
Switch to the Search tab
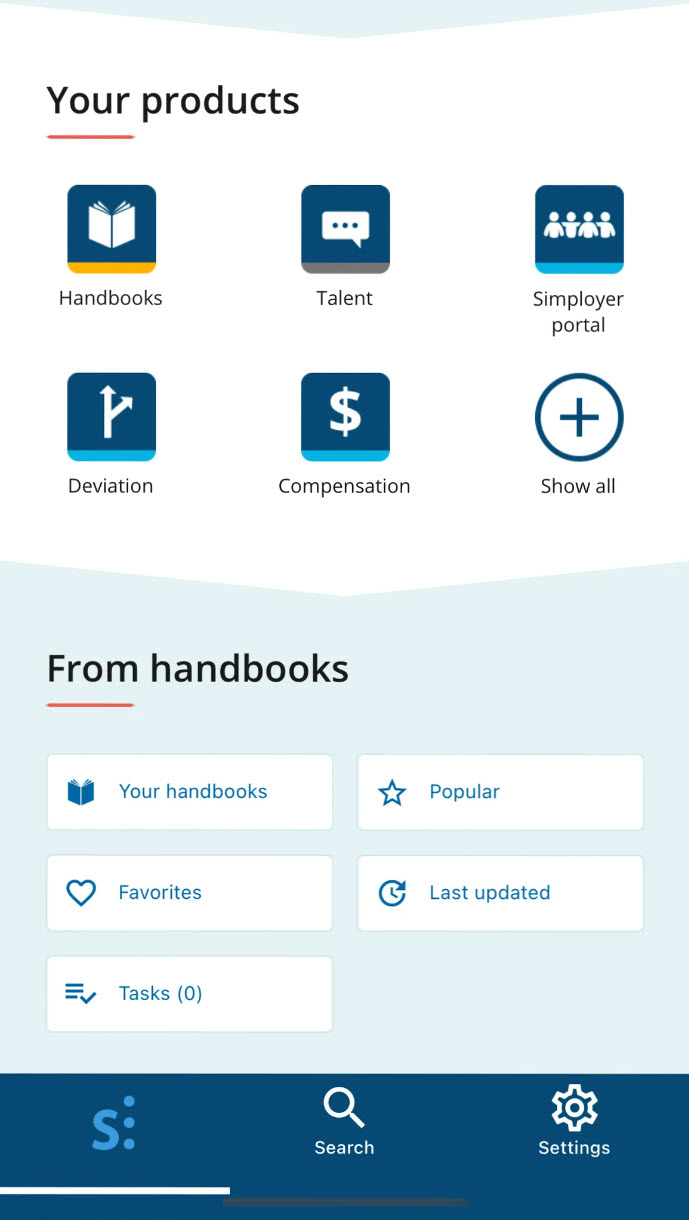344,1124
